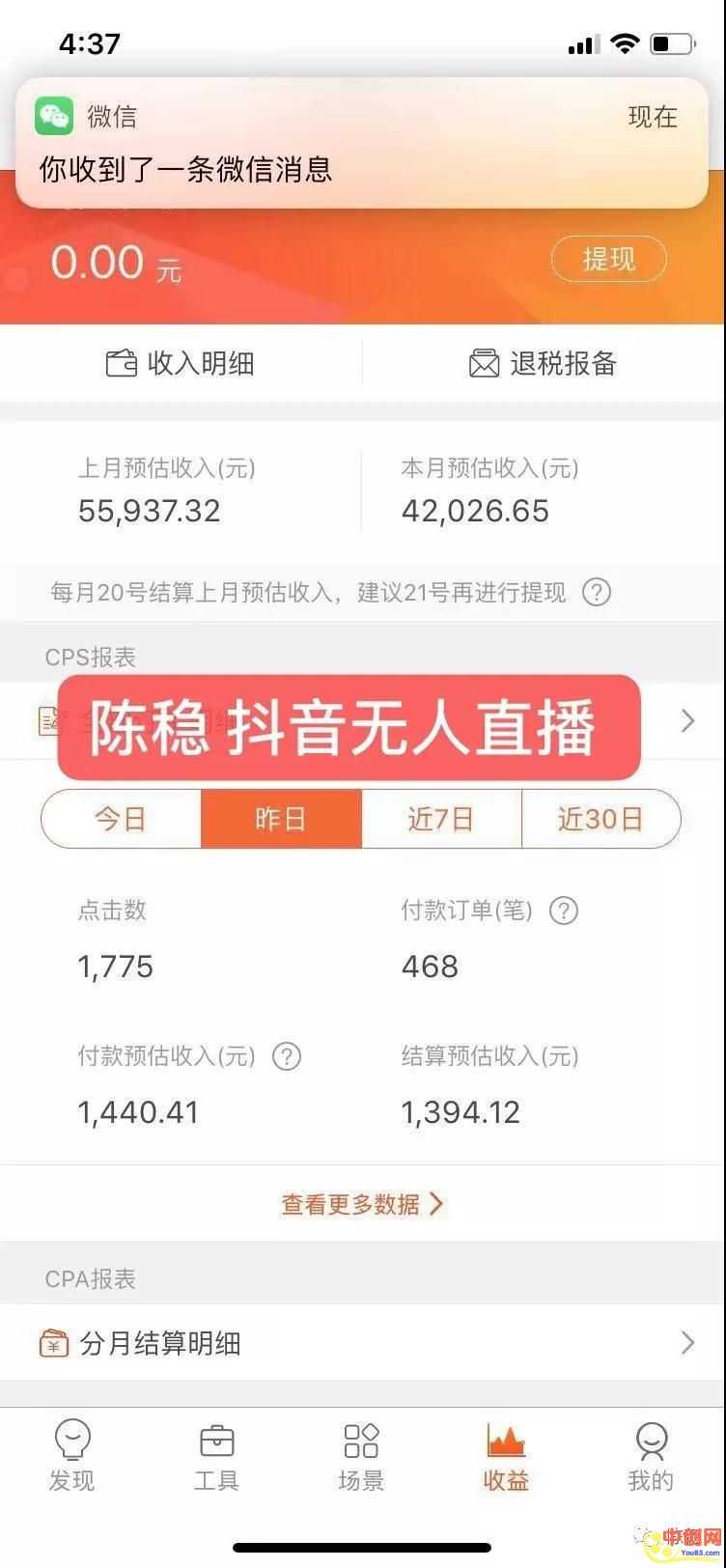
Task: Open 查看更多数据 link
Action: [x=362, y=1204]
